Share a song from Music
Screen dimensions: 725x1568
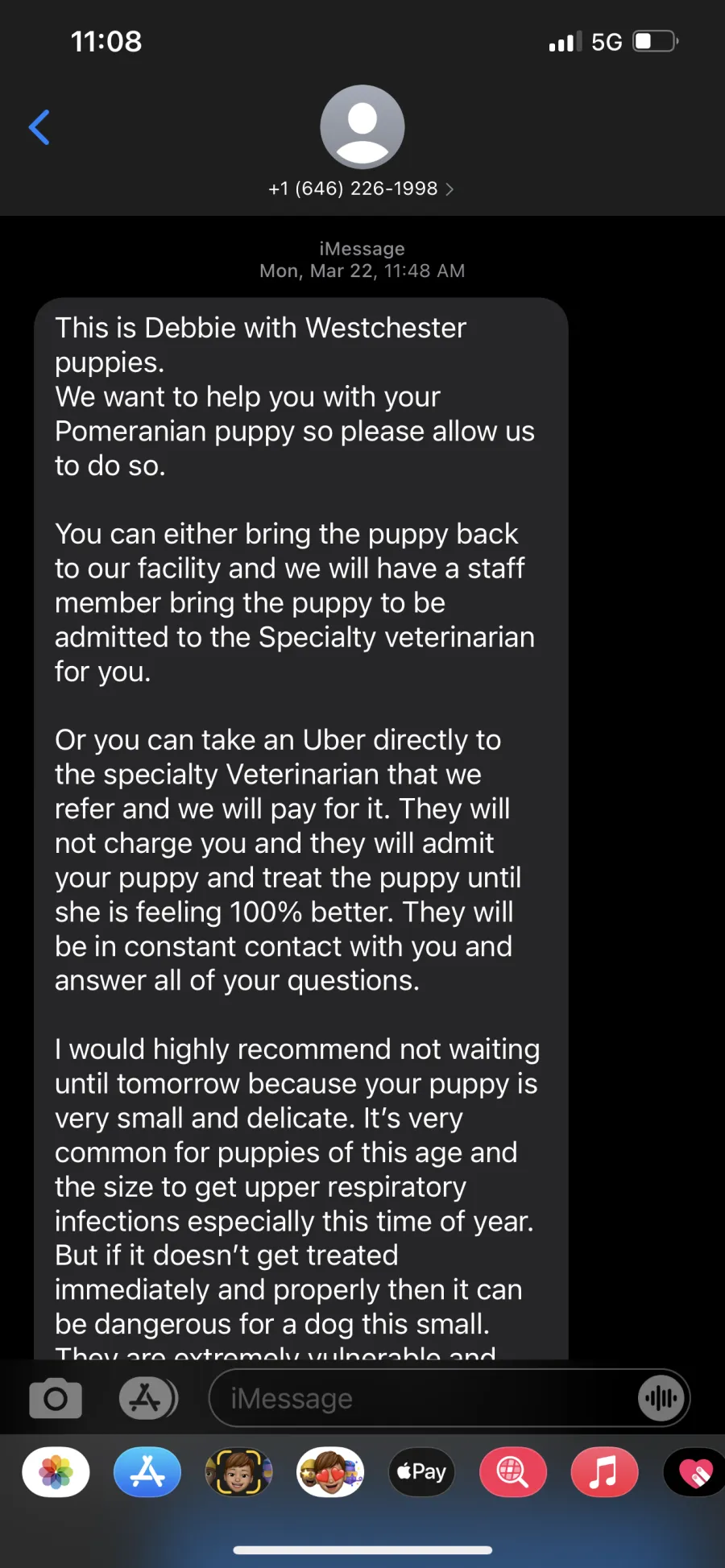click(x=604, y=1472)
